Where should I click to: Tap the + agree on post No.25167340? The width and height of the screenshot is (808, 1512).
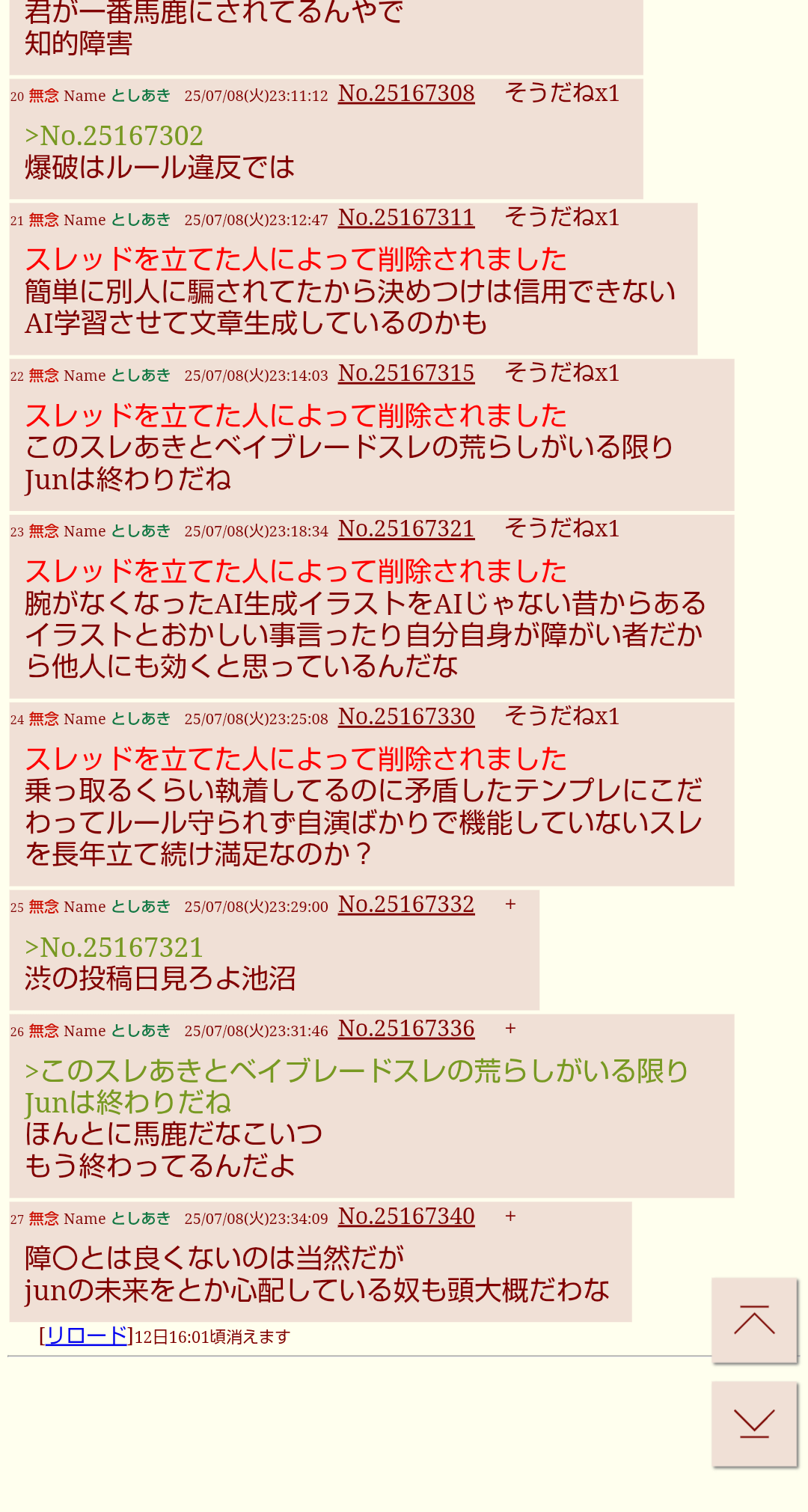(x=510, y=1216)
